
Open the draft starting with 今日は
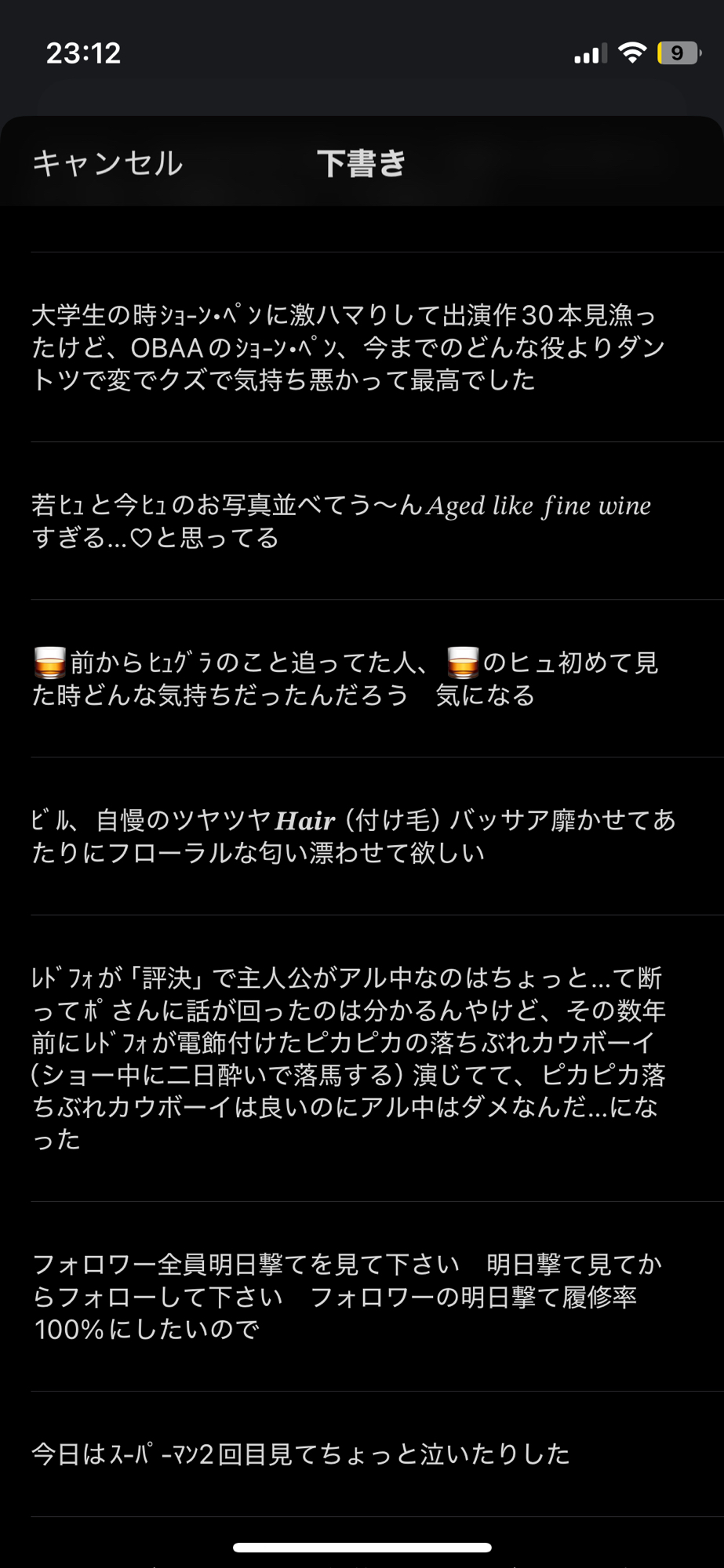(301, 1454)
